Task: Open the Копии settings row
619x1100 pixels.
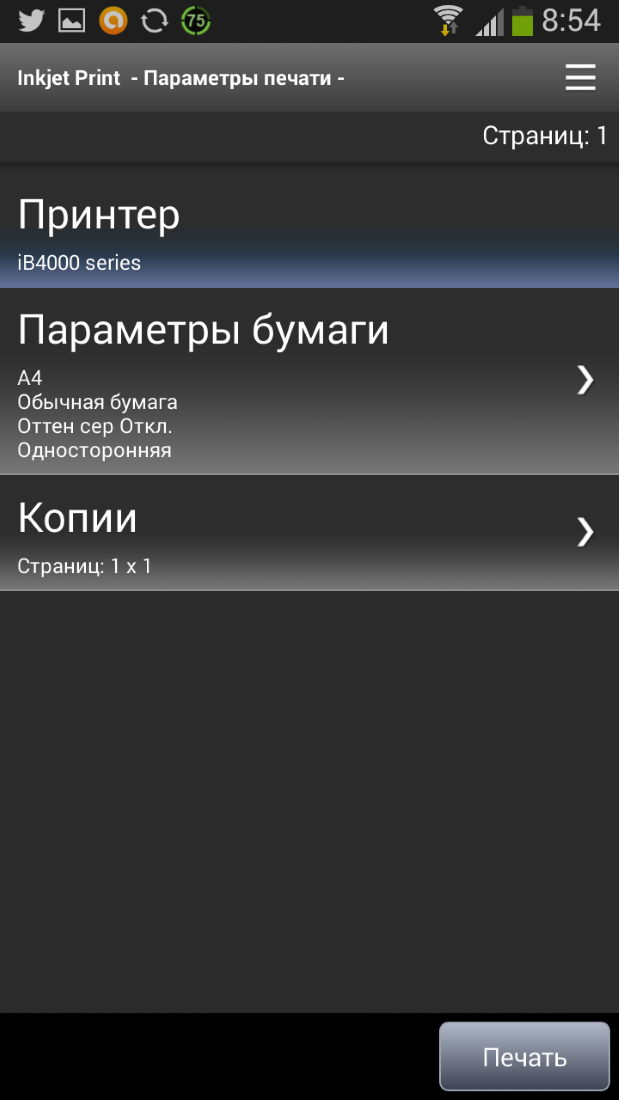Action: pyautogui.click(x=309, y=533)
